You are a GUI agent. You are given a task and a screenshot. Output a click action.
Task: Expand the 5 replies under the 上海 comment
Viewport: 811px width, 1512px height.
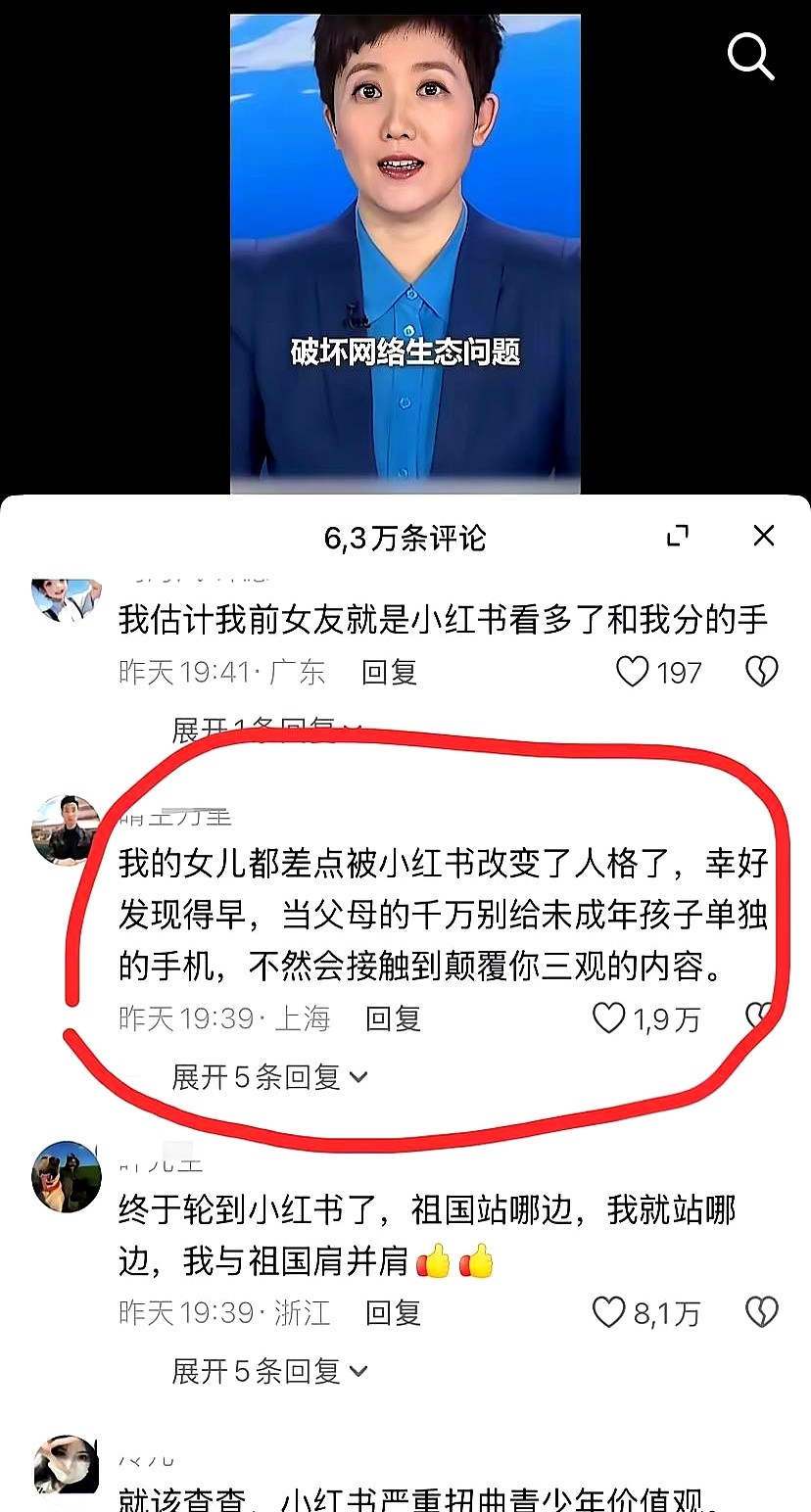tap(269, 1077)
